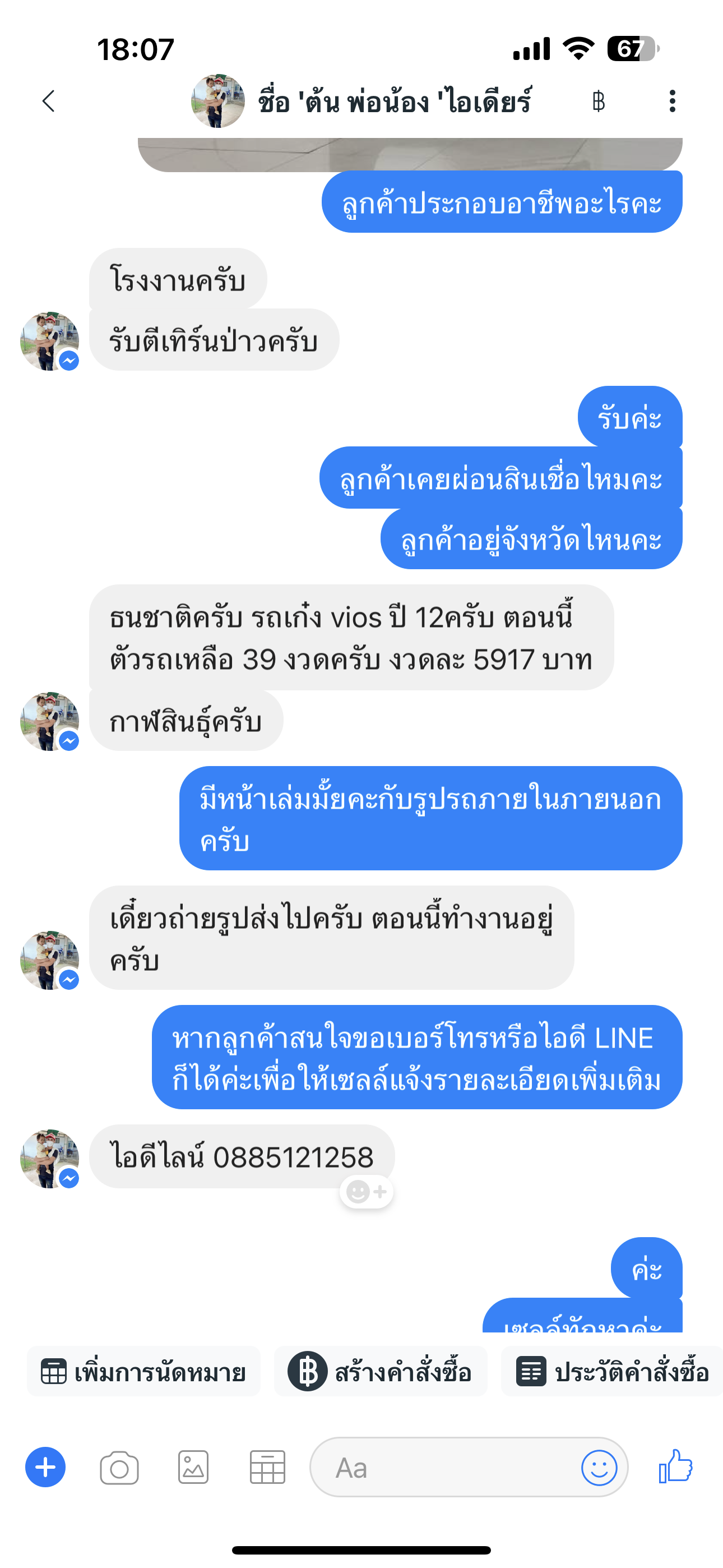Viewport: 723px width, 1568px height.
Task: Go back from this conversation
Action: coord(49,101)
